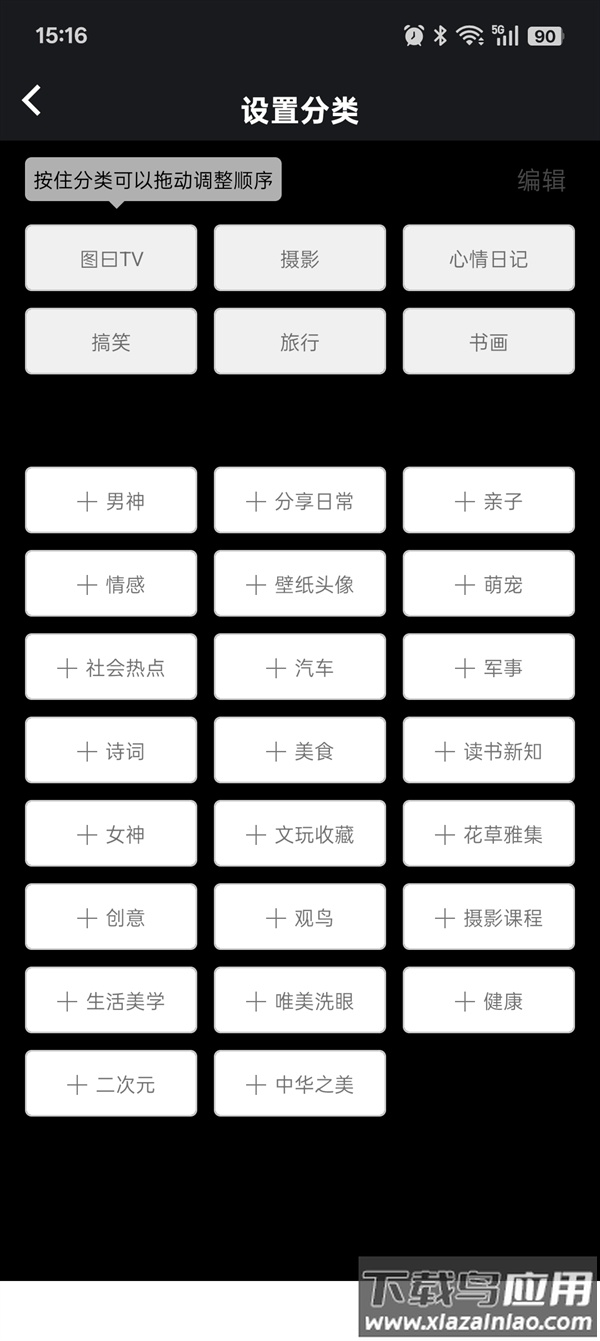Image resolution: width=600 pixels, height=1341 pixels.
Task: Open the 心情日记 category
Action: pyautogui.click(x=488, y=259)
